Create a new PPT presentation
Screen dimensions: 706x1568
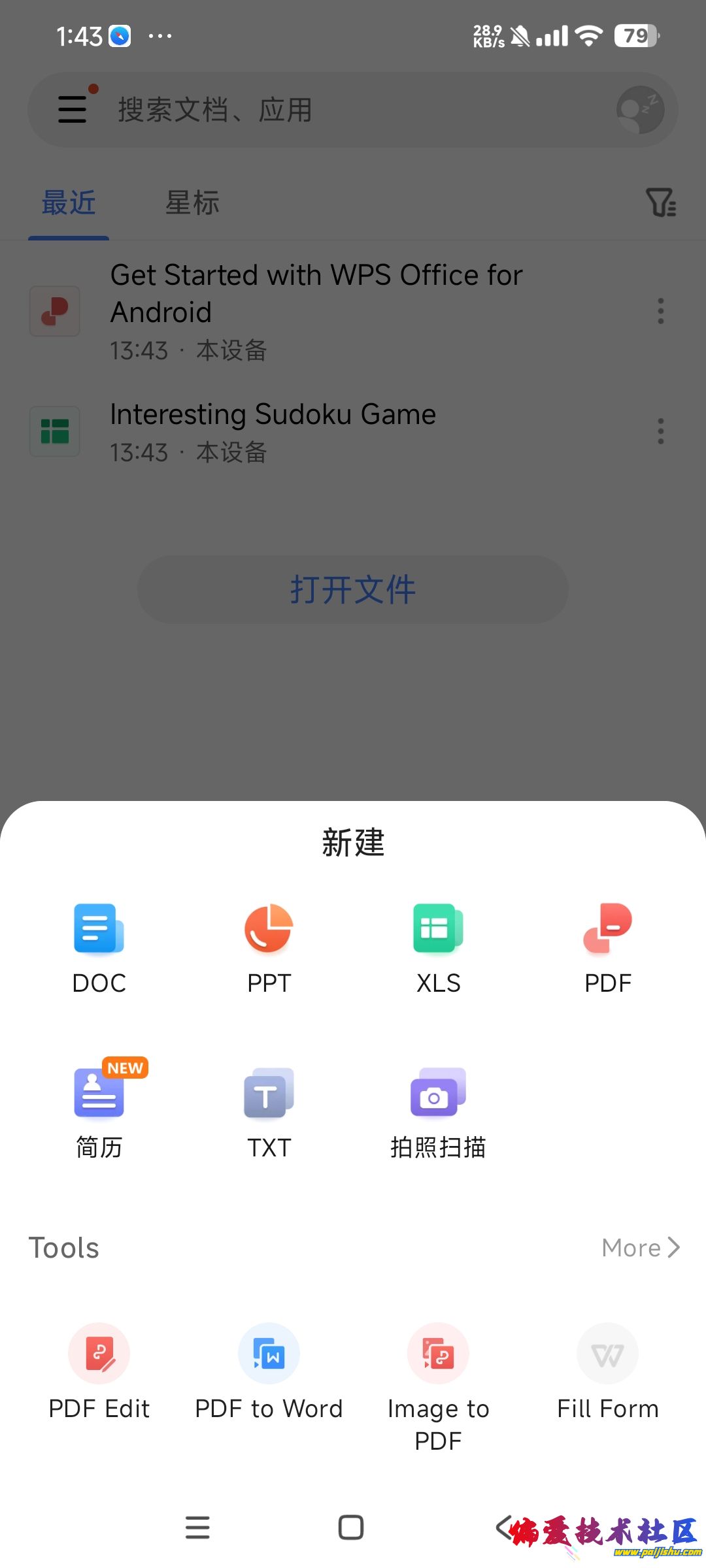[269, 947]
